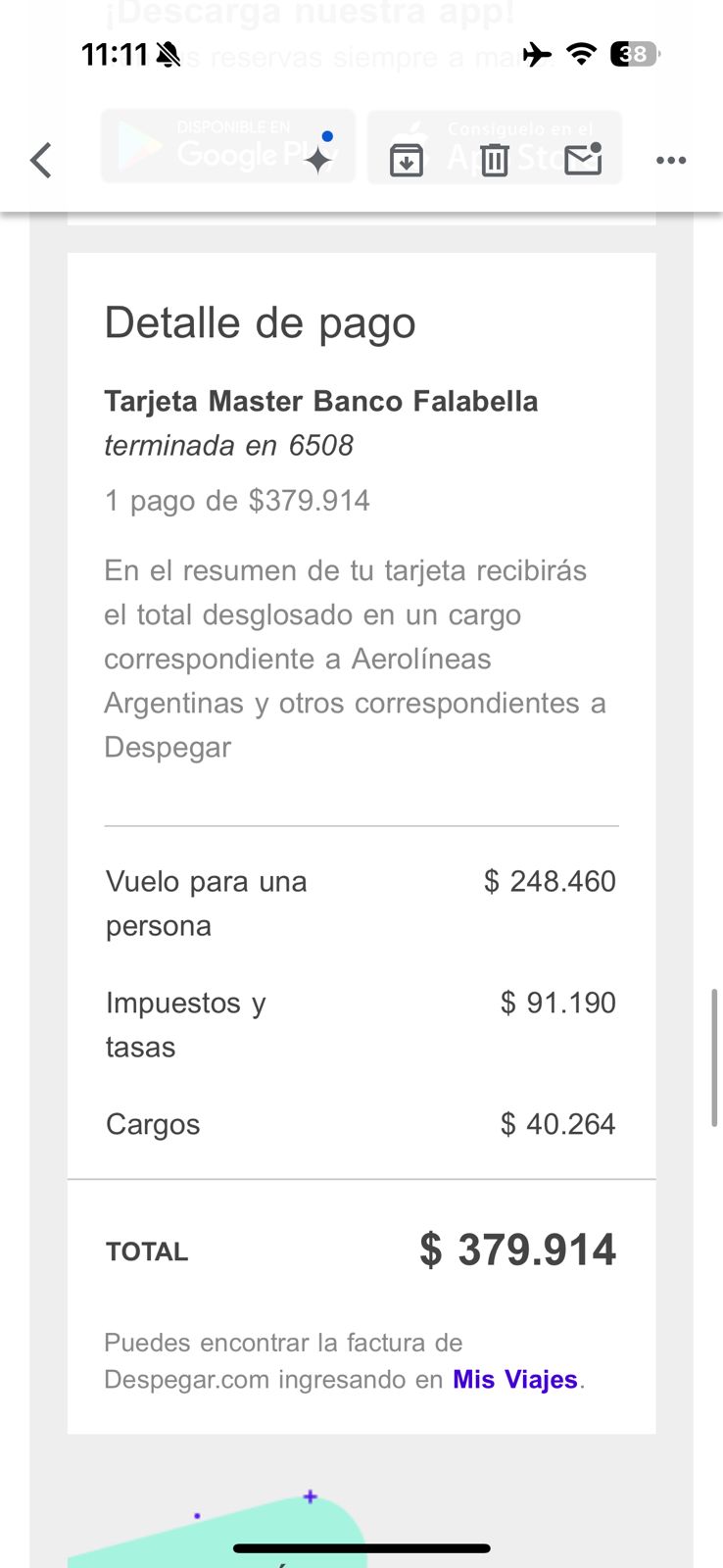Open the Mis Viajes link
723x1568 pixels.
515,1380
